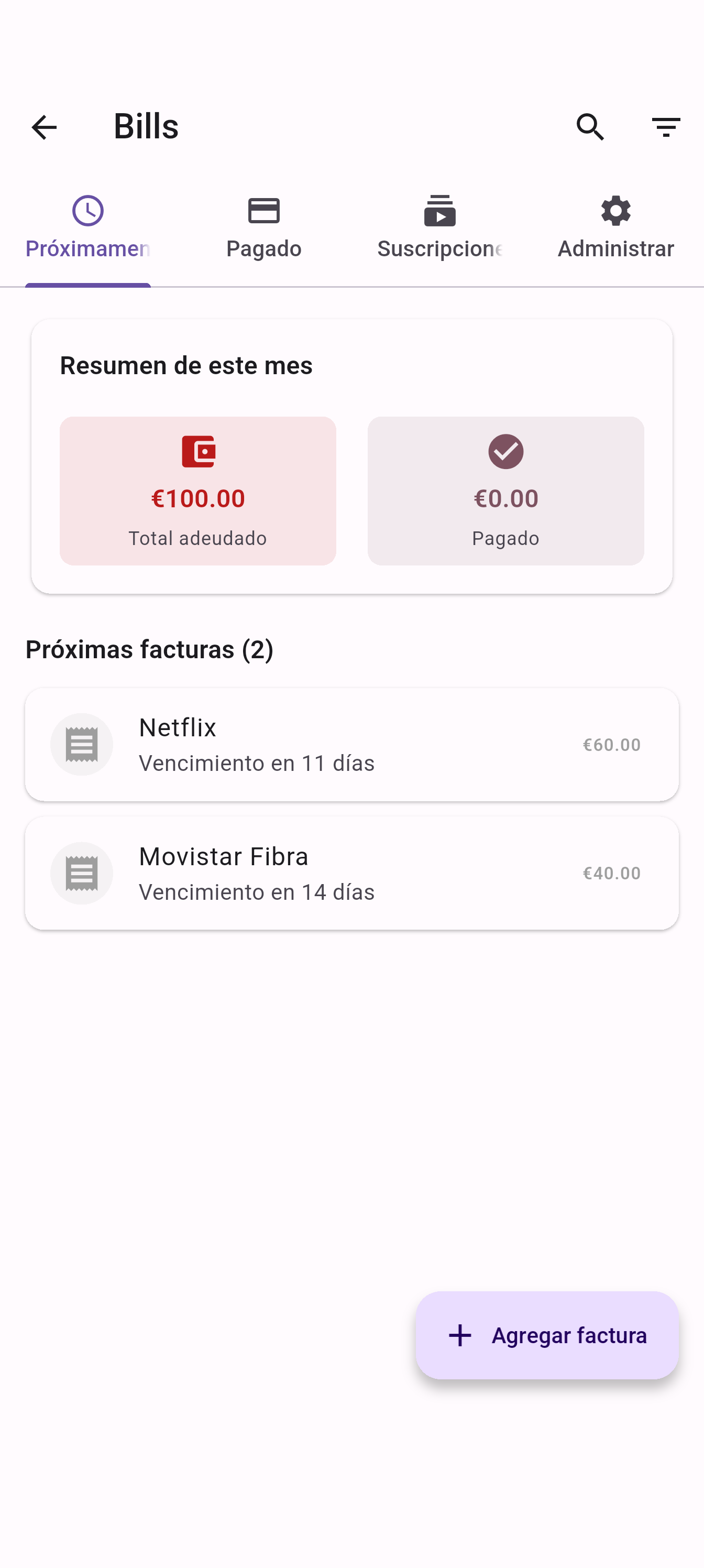Tap the Total adeudado summary card
The image size is (704, 1568).
tap(198, 490)
